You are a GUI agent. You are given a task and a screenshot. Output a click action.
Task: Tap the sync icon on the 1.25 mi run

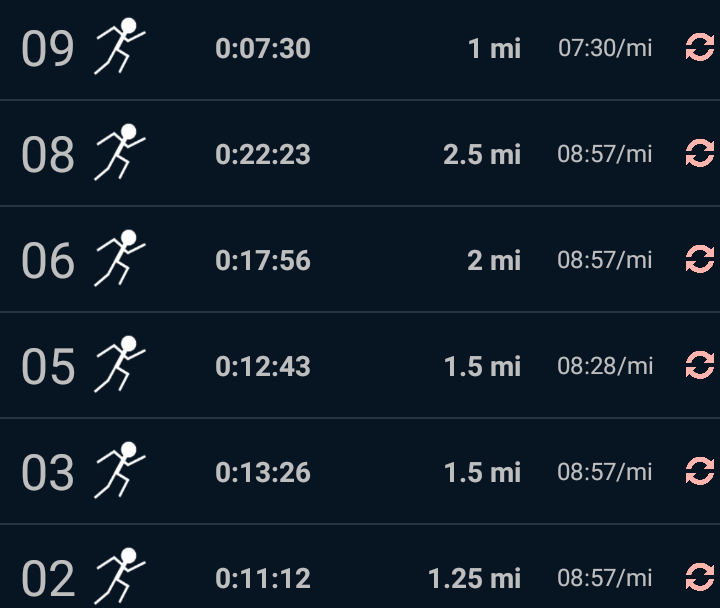699,577
